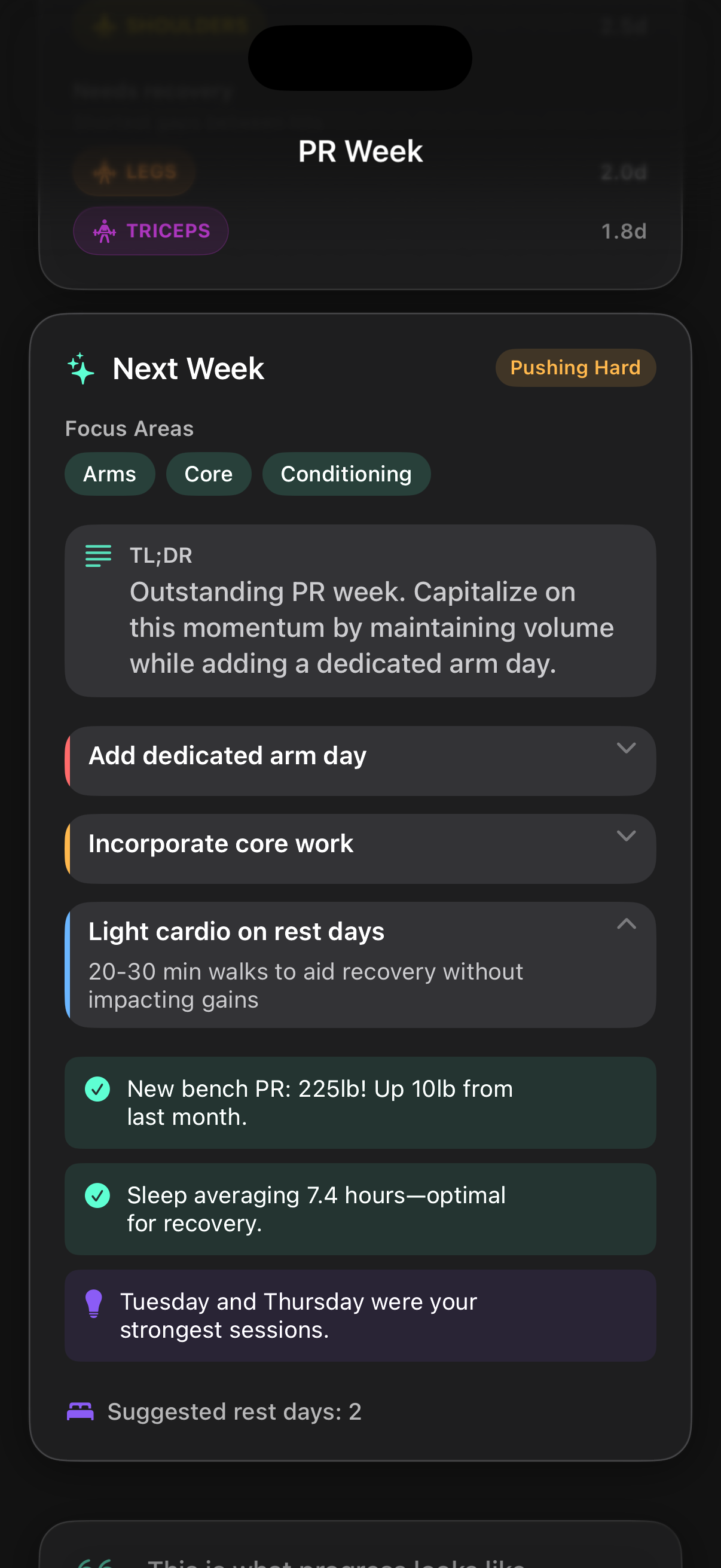
Task: Tap the suggested rest days text
Action: (x=234, y=1412)
